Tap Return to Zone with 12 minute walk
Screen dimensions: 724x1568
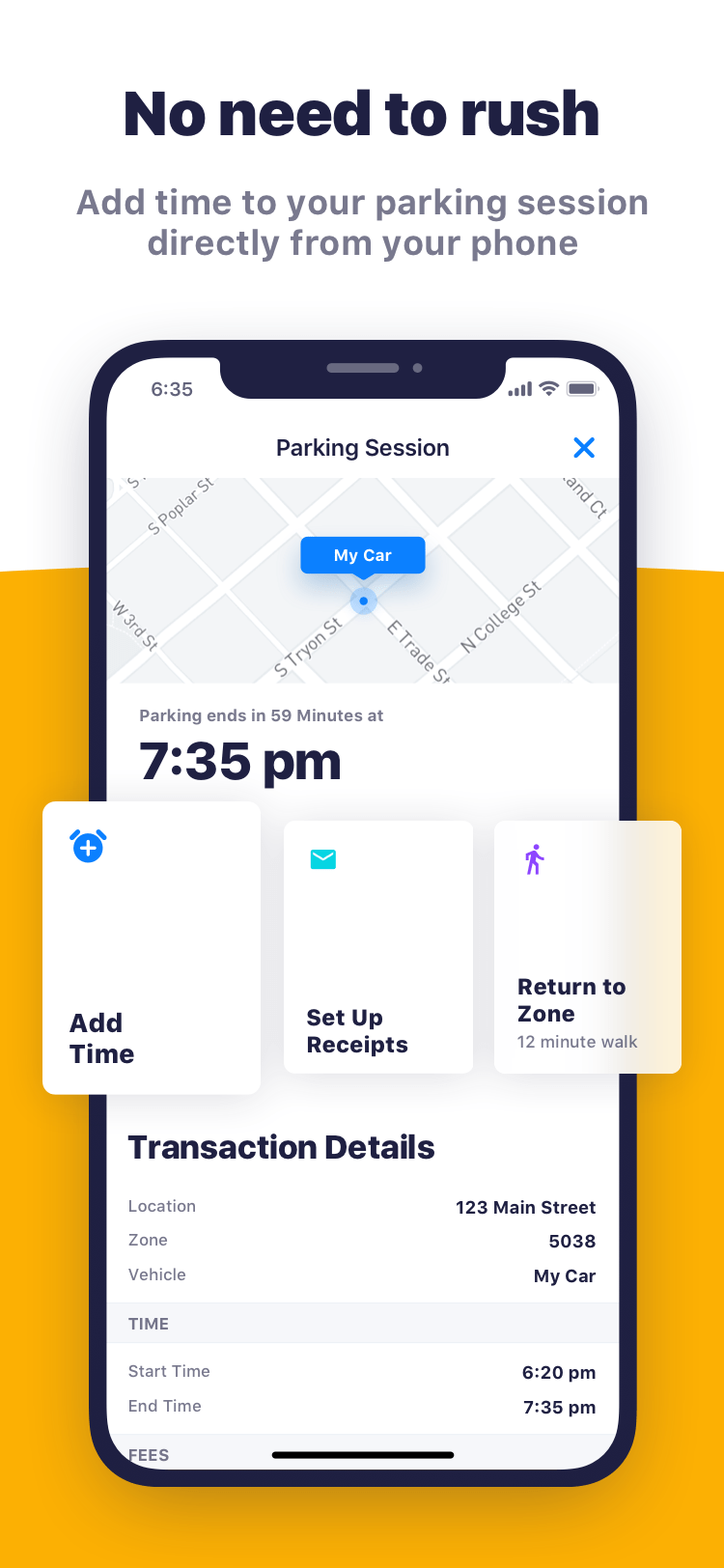(x=586, y=946)
